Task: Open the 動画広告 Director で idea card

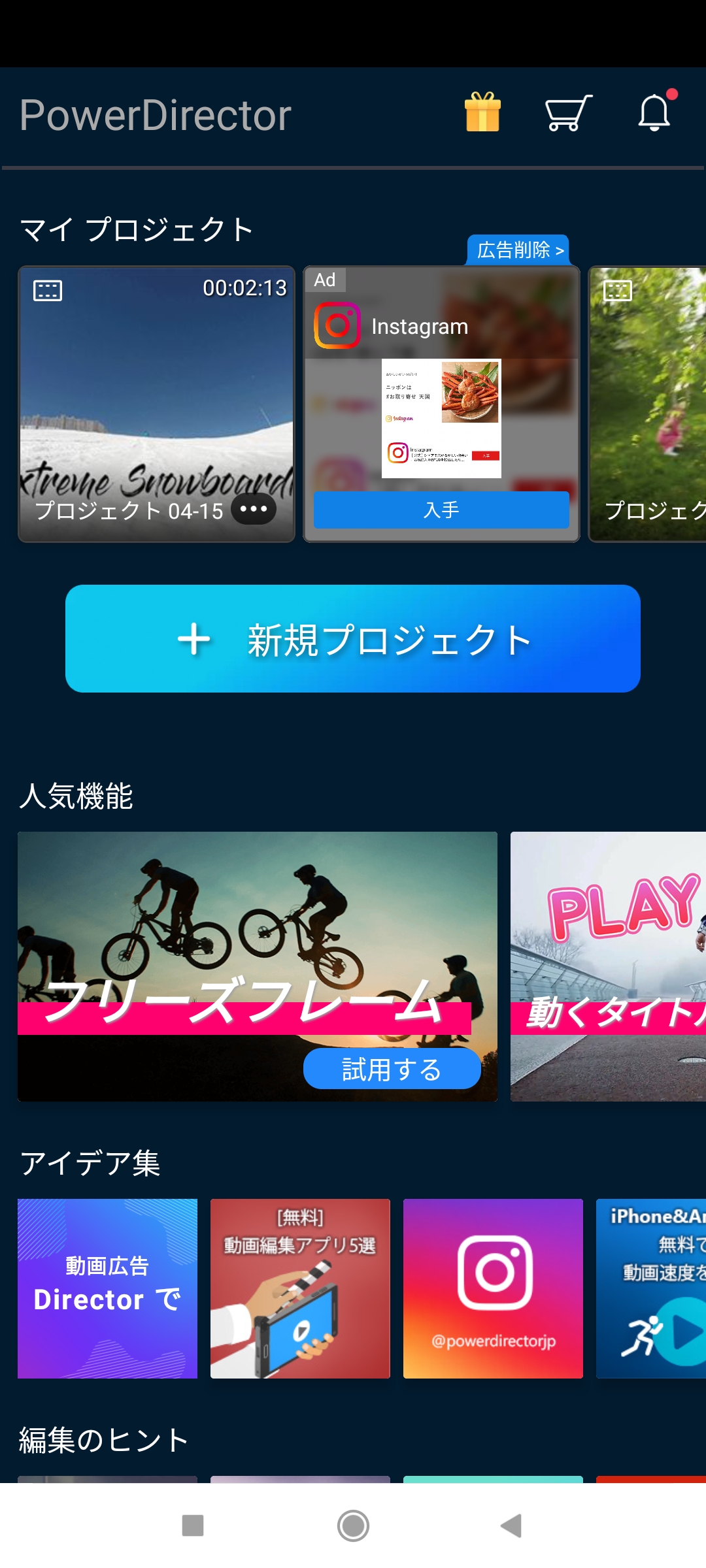Action: (x=107, y=1288)
